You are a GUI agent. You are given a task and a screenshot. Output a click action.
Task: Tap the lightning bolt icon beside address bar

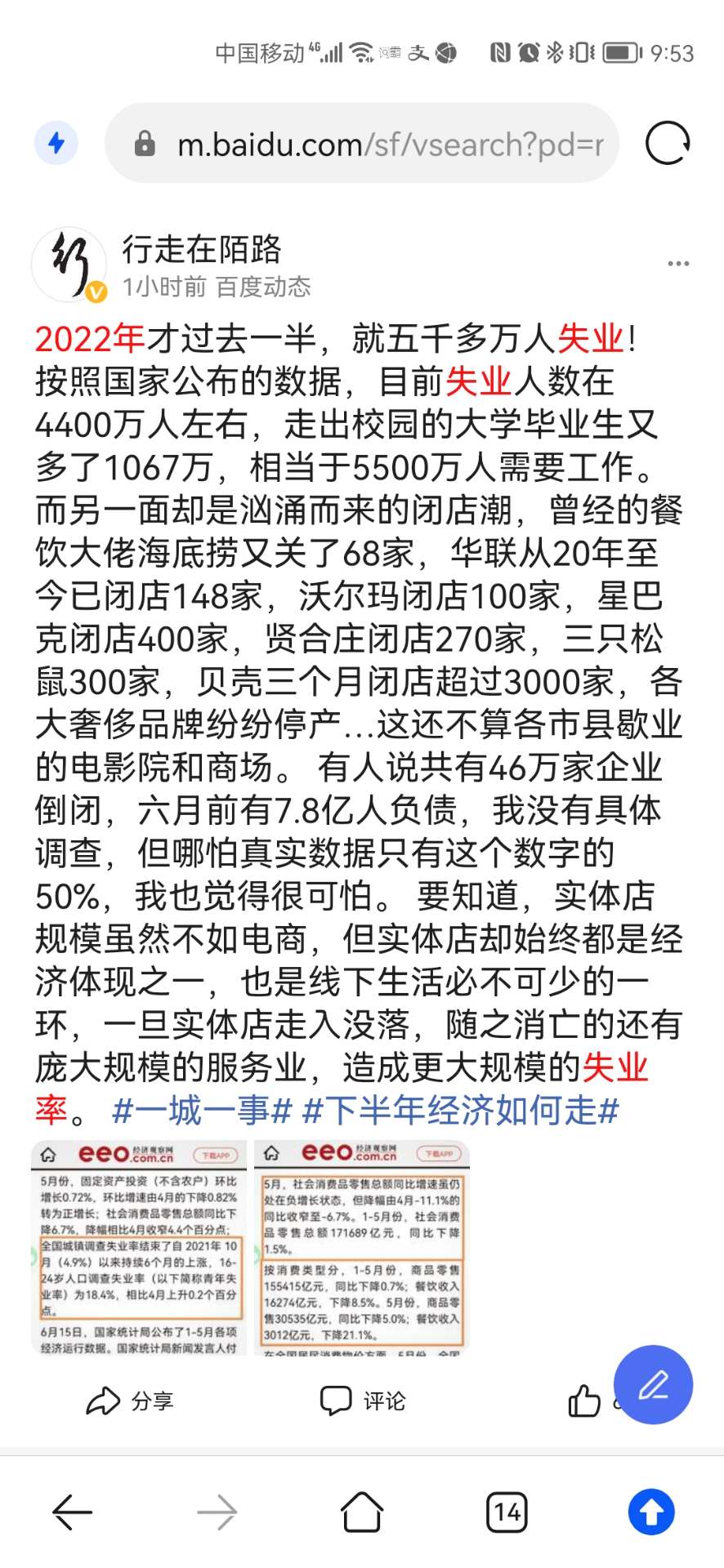pos(56,144)
